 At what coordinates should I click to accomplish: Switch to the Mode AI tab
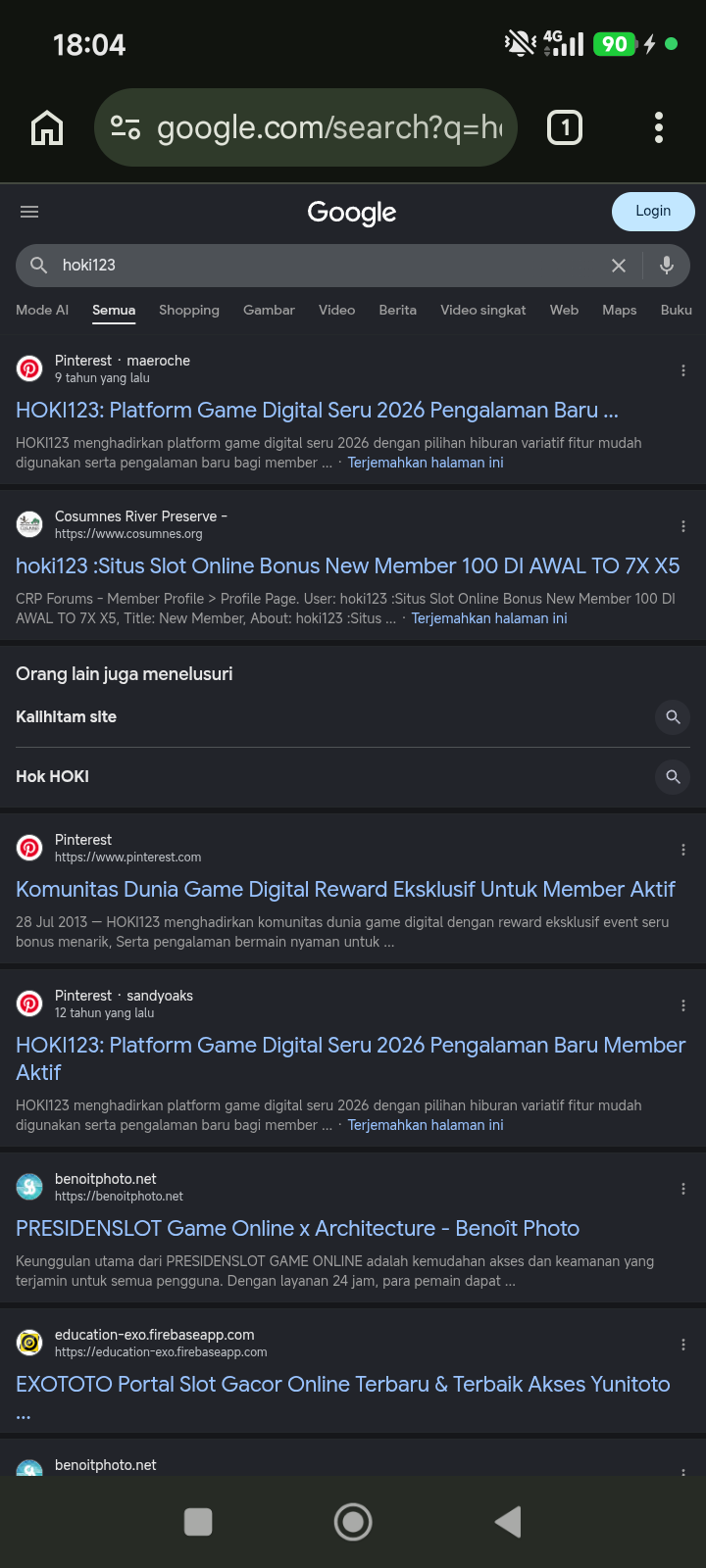(x=42, y=310)
